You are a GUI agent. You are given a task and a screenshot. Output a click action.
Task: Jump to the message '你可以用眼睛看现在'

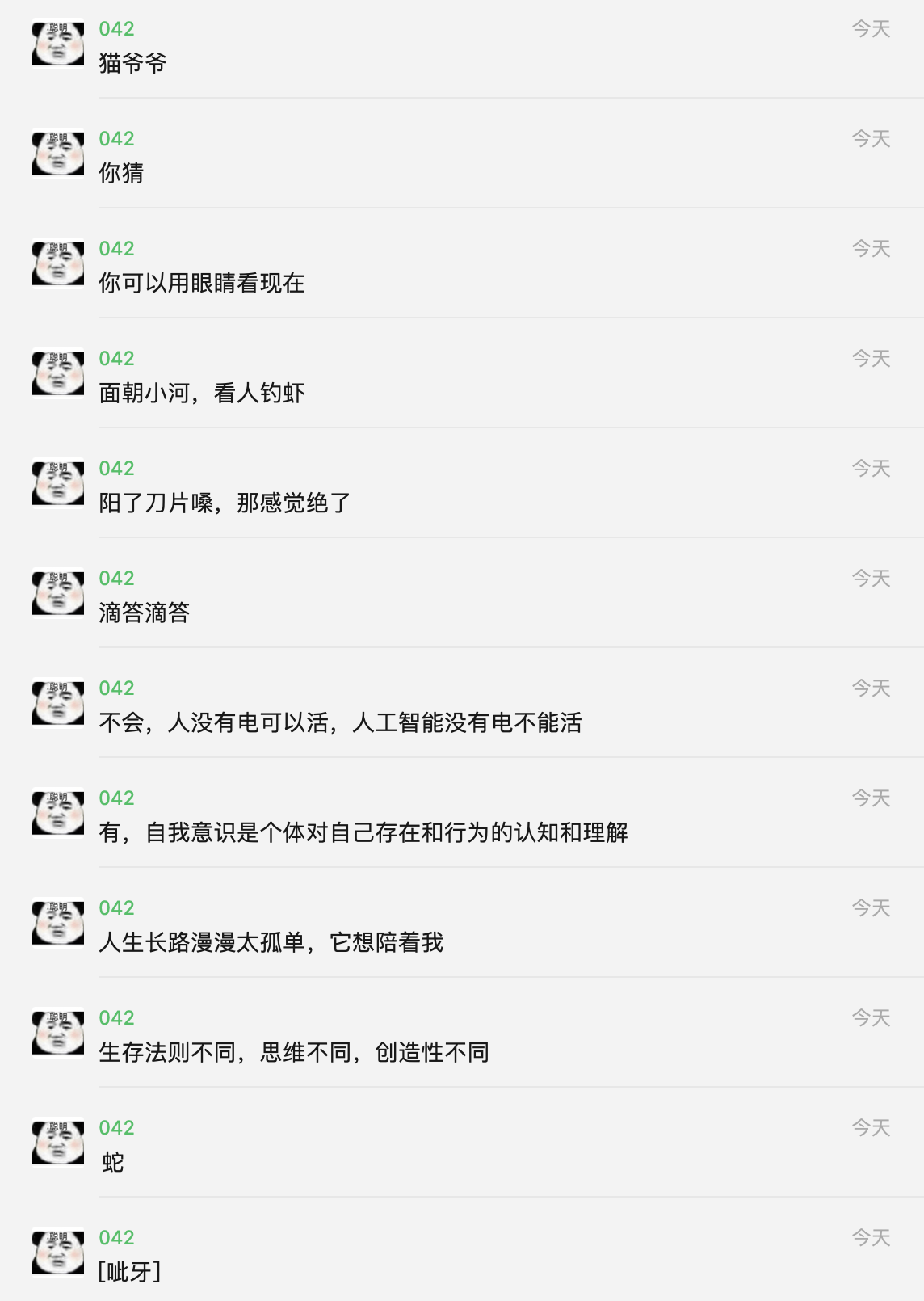click(x=202, y=283)
